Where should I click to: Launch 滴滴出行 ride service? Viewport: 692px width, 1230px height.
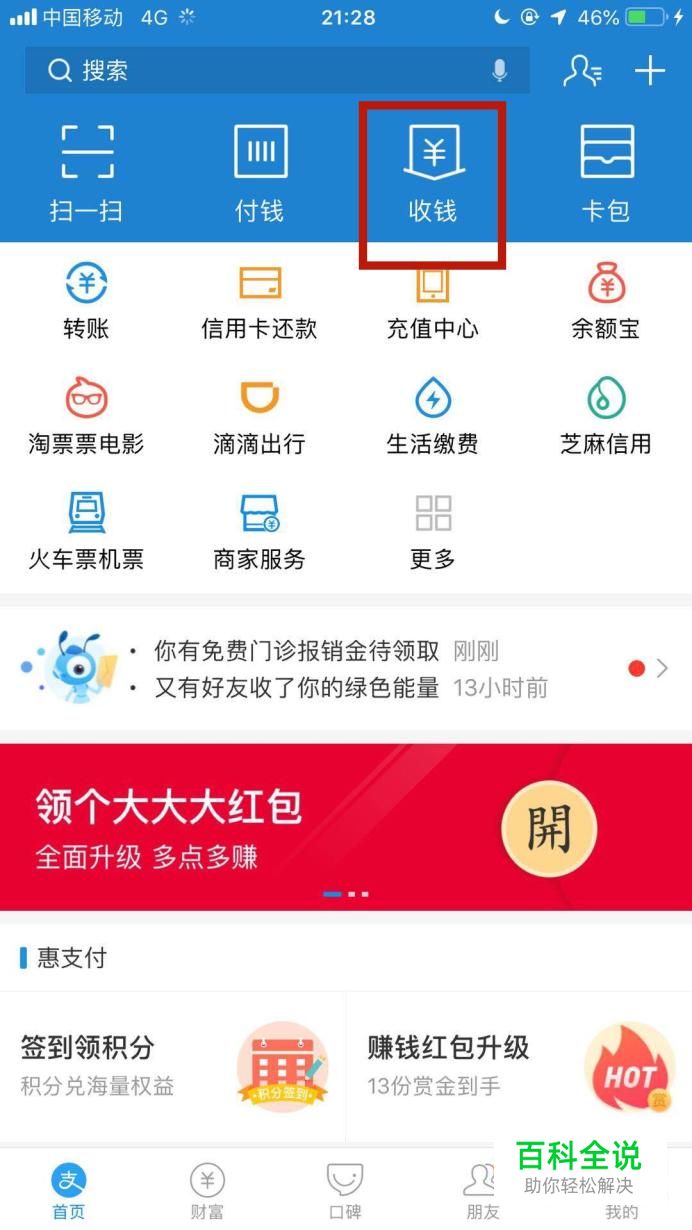coord(259,416)
